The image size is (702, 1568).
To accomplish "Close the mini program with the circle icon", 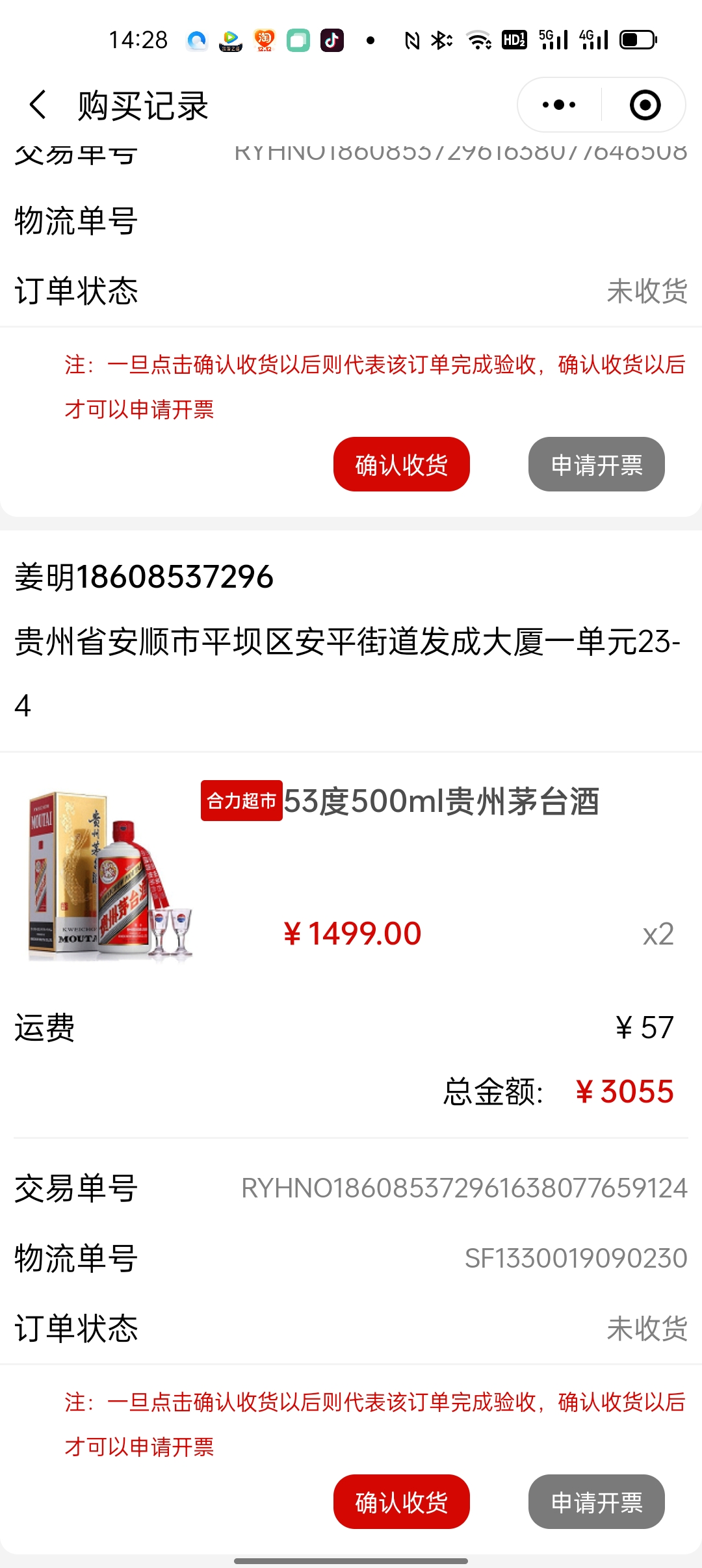I will [x=645, y=105].
